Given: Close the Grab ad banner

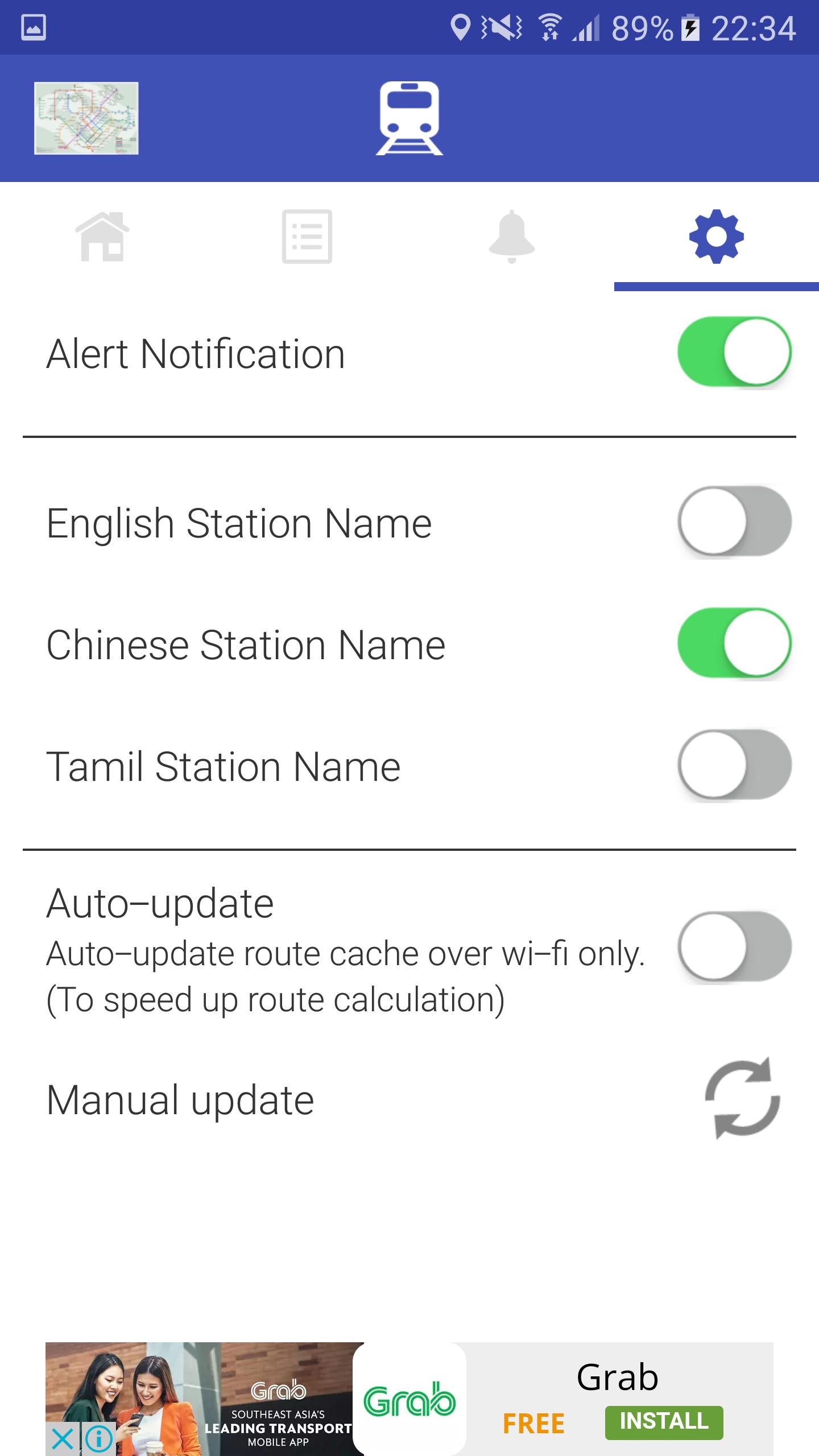Looking at the screenshot, I should point(62,1439).
